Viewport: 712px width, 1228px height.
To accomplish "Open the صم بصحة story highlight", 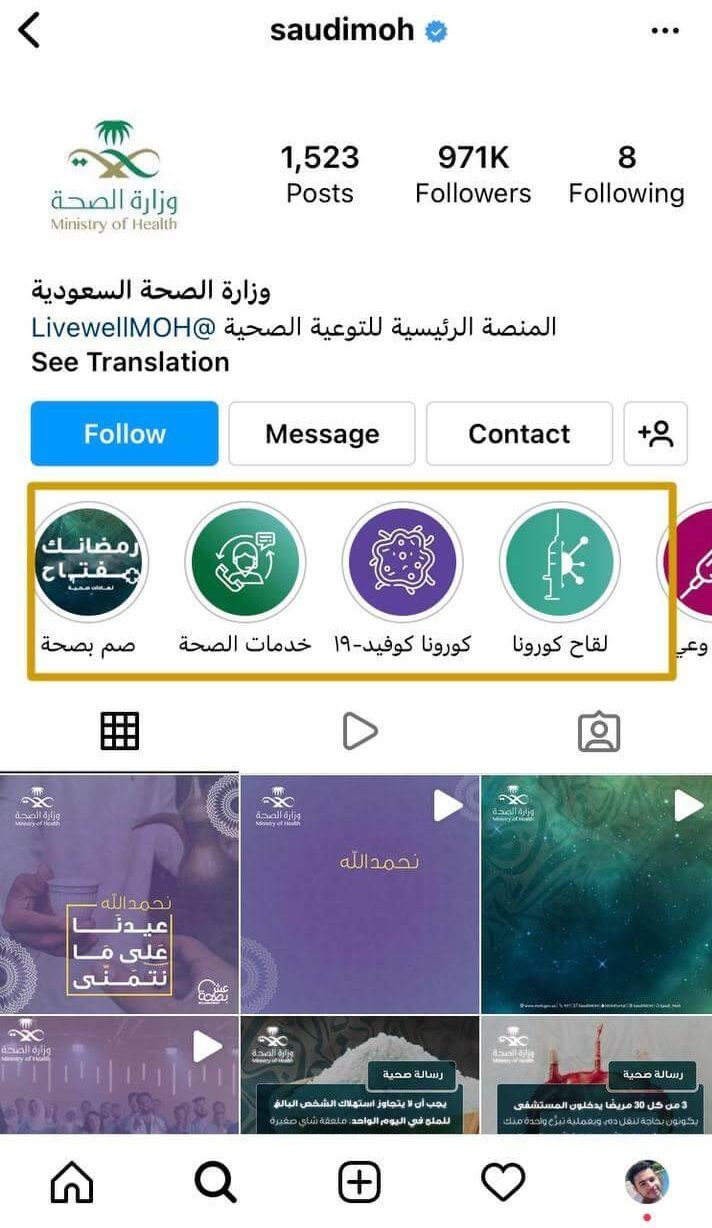I will point(88,563).
